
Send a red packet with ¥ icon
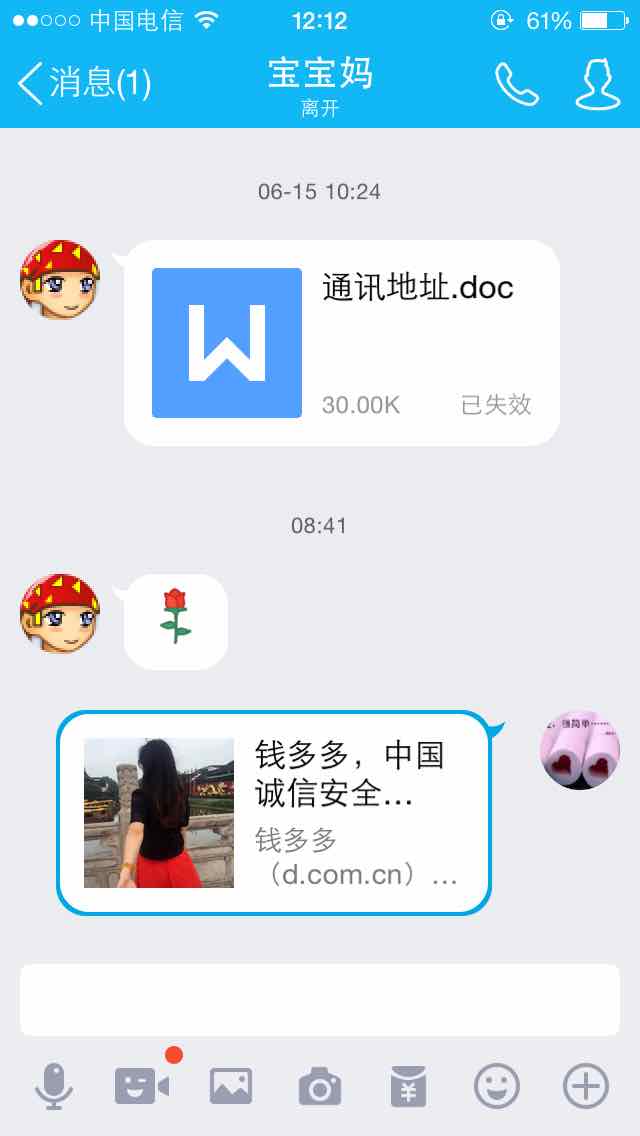click(x=408, y=1085)
